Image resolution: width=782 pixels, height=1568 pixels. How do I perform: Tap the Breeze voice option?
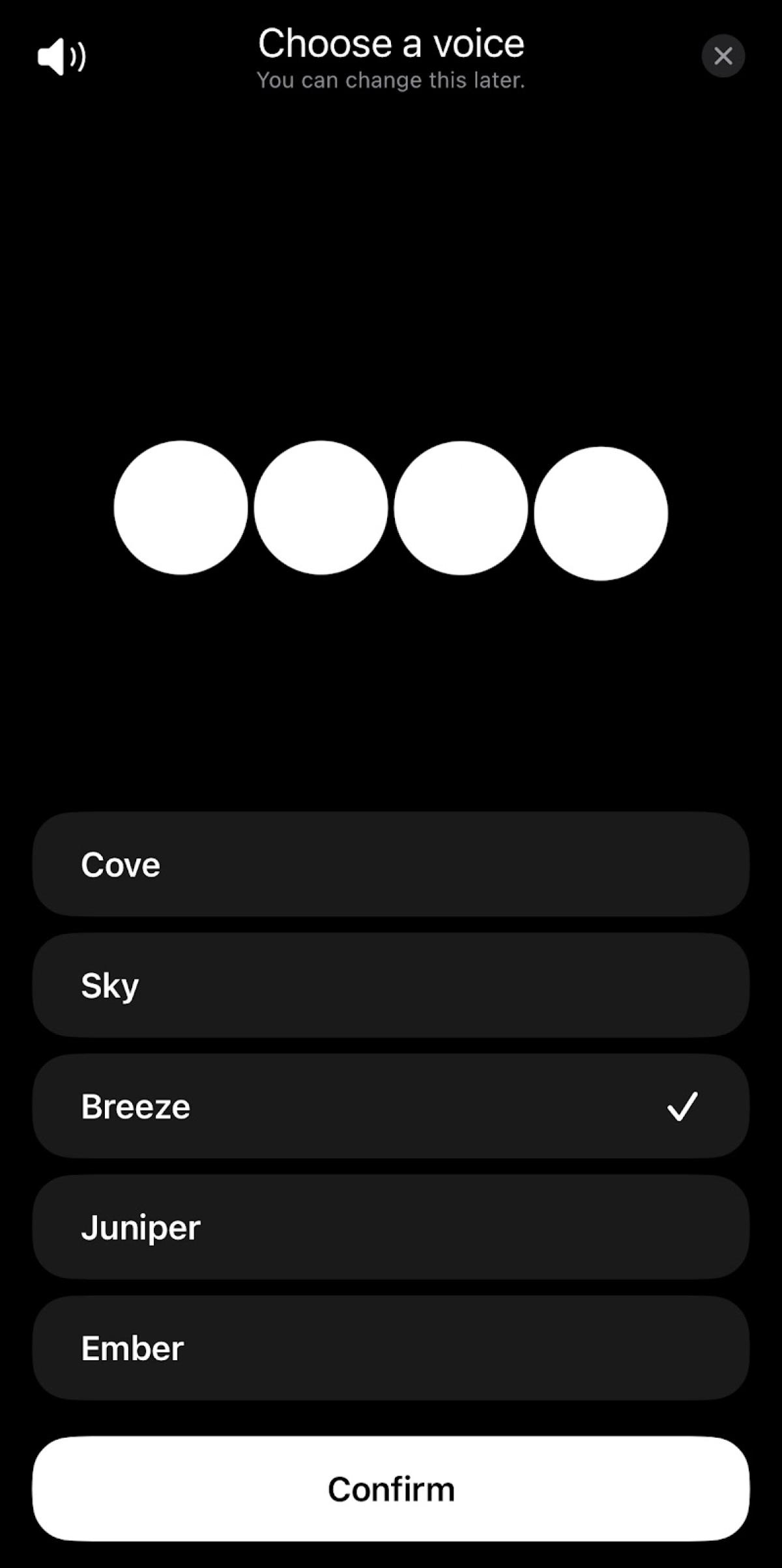(391, 1106)
